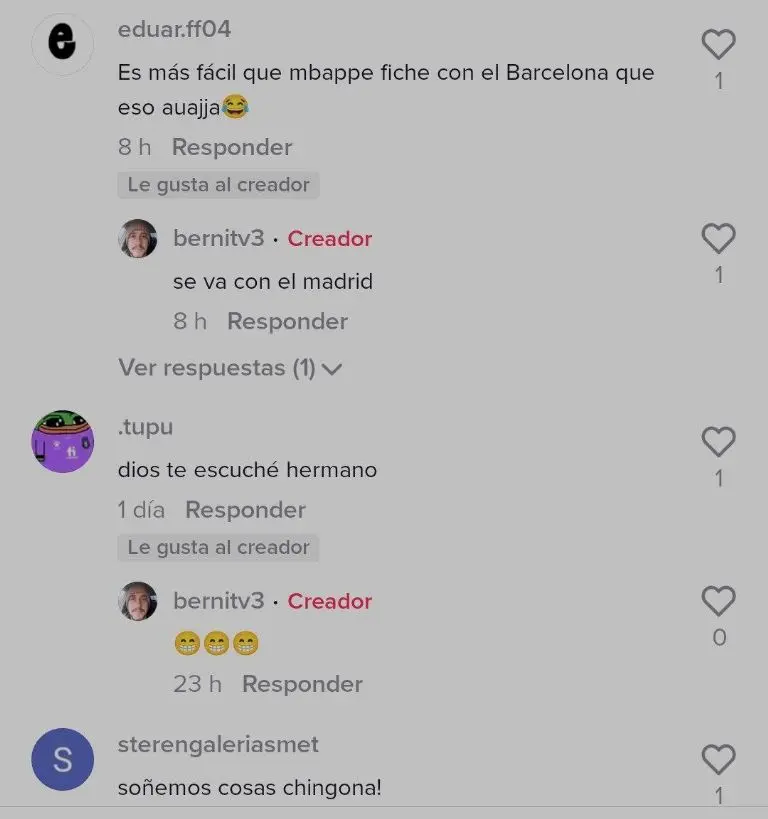Open the eduar.ff04 username link

pyautogui.click(x=174, y=29)
